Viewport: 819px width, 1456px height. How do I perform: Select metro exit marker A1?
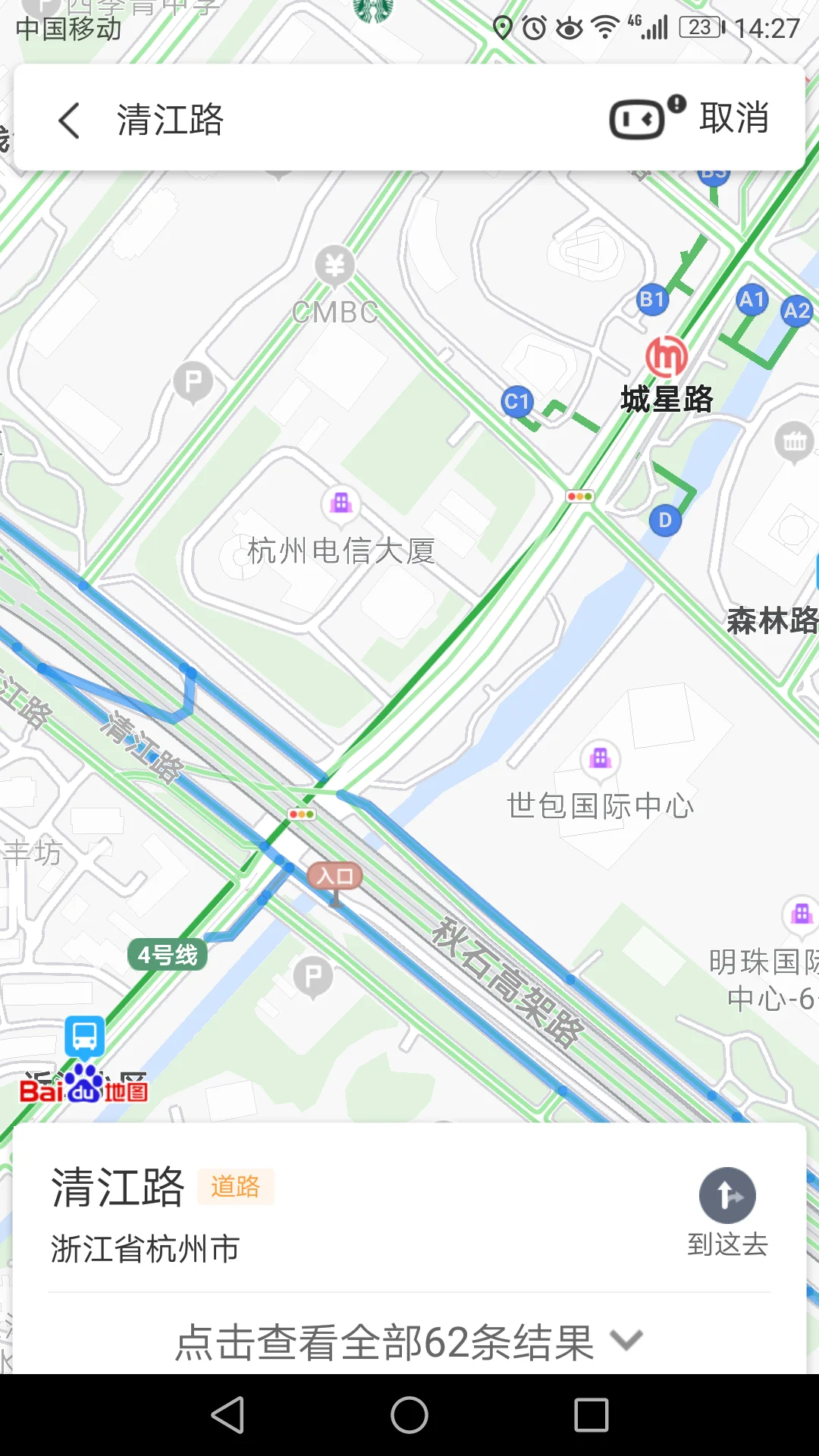pyautogui.click(x=751, y=299)
